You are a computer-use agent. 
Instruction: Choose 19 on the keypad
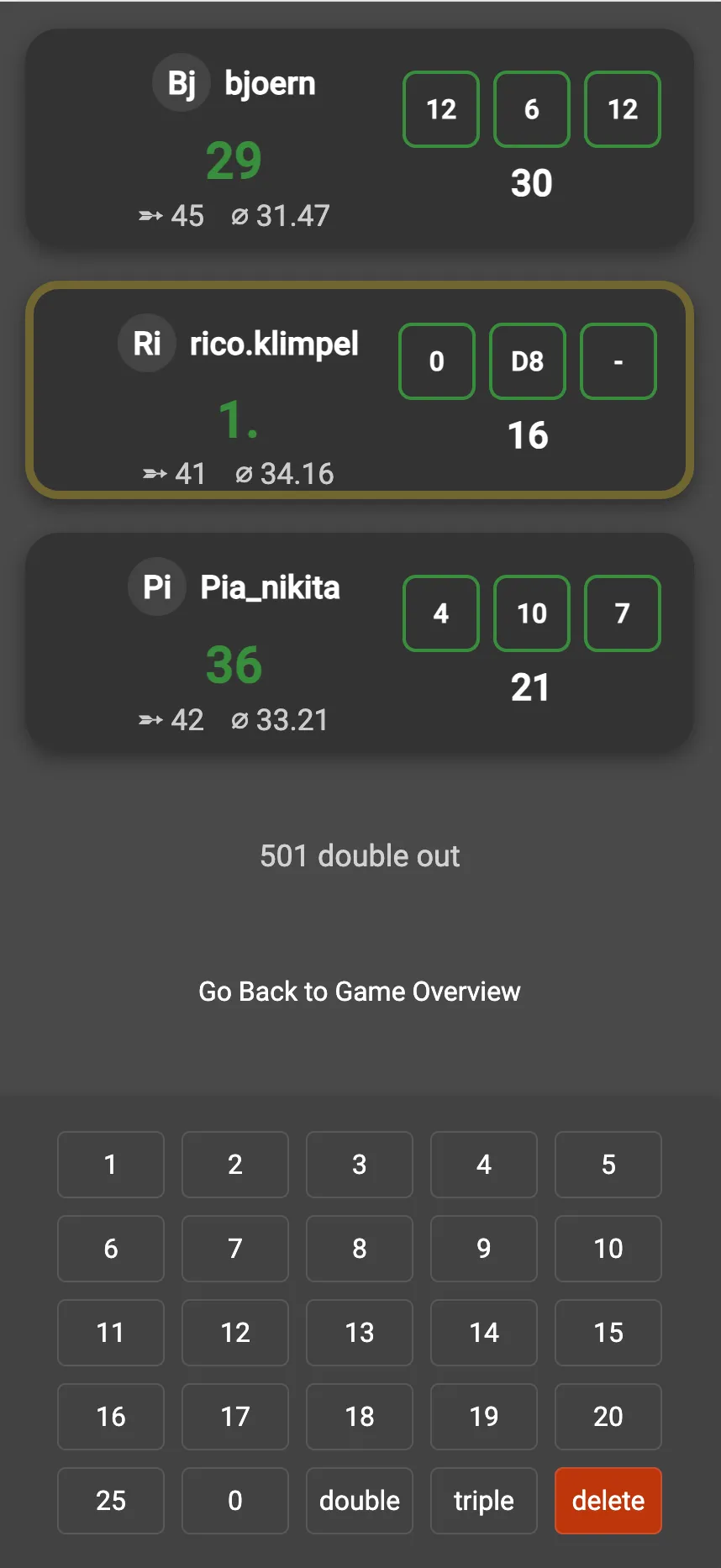(x=483, y=1417)
